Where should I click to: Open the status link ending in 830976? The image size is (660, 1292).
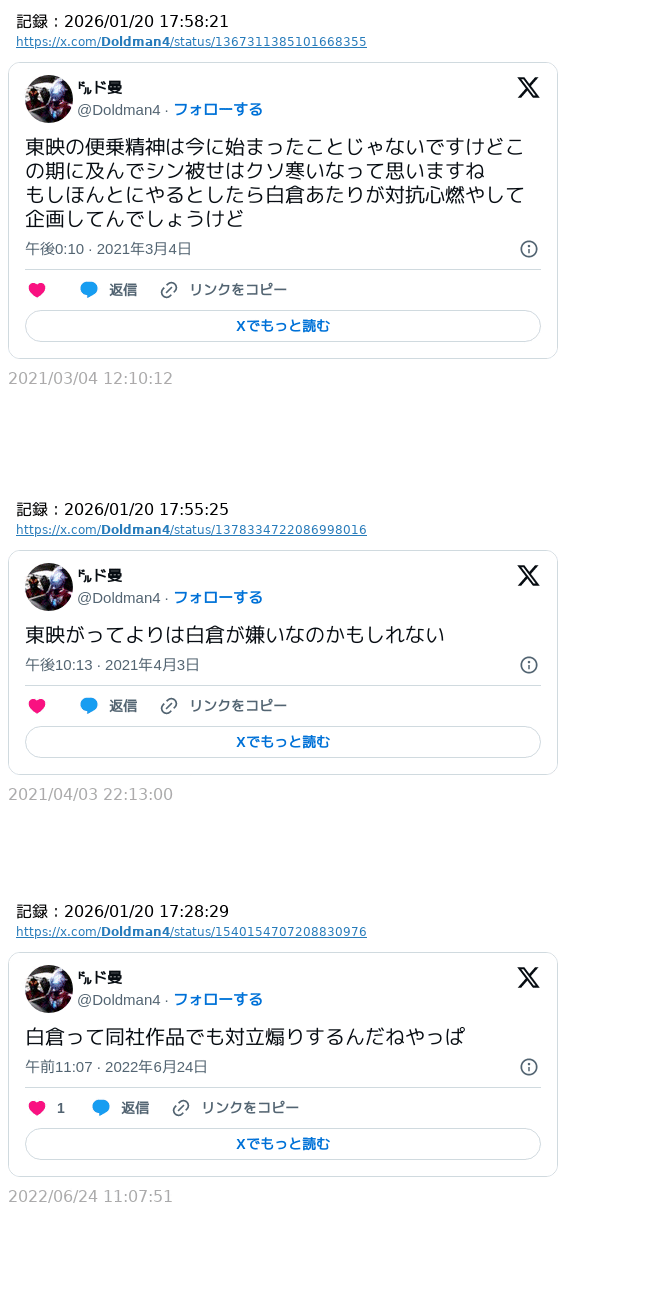click(x=191, y=932)
